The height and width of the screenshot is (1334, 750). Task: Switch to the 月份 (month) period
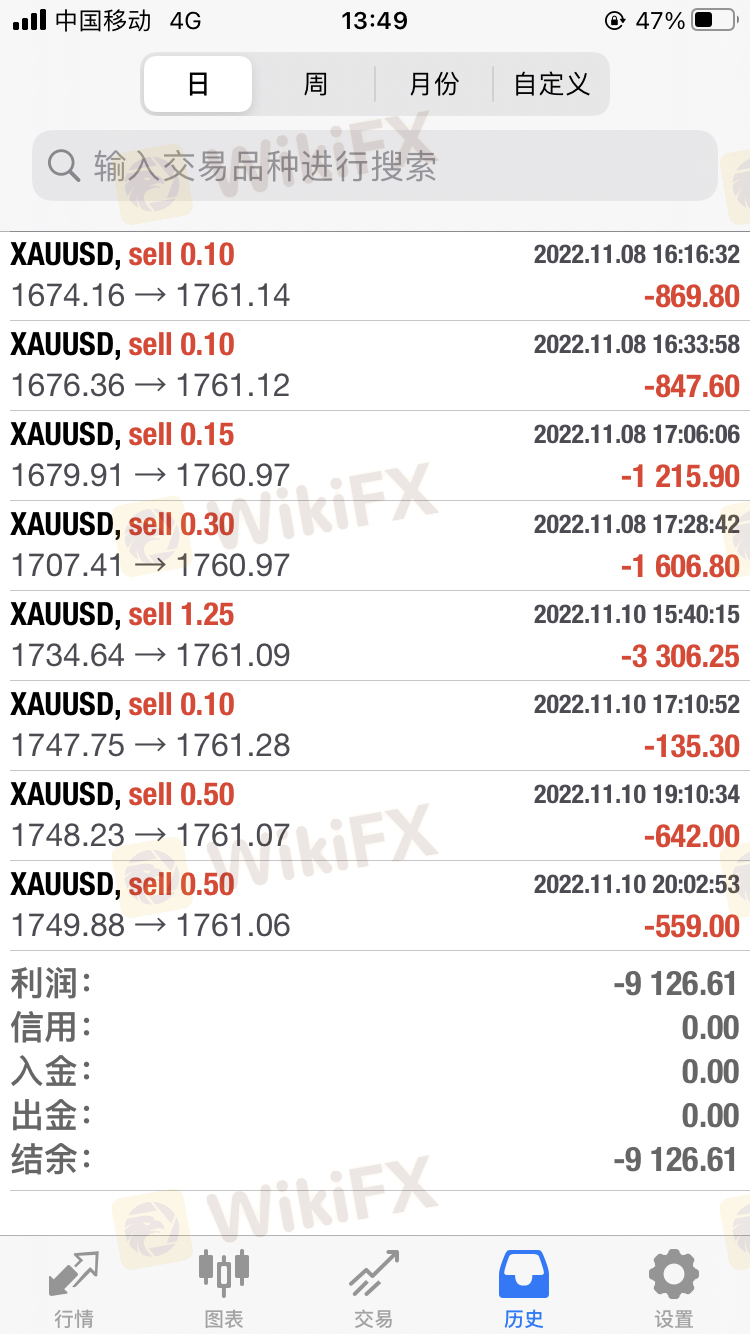pos(434,84)
